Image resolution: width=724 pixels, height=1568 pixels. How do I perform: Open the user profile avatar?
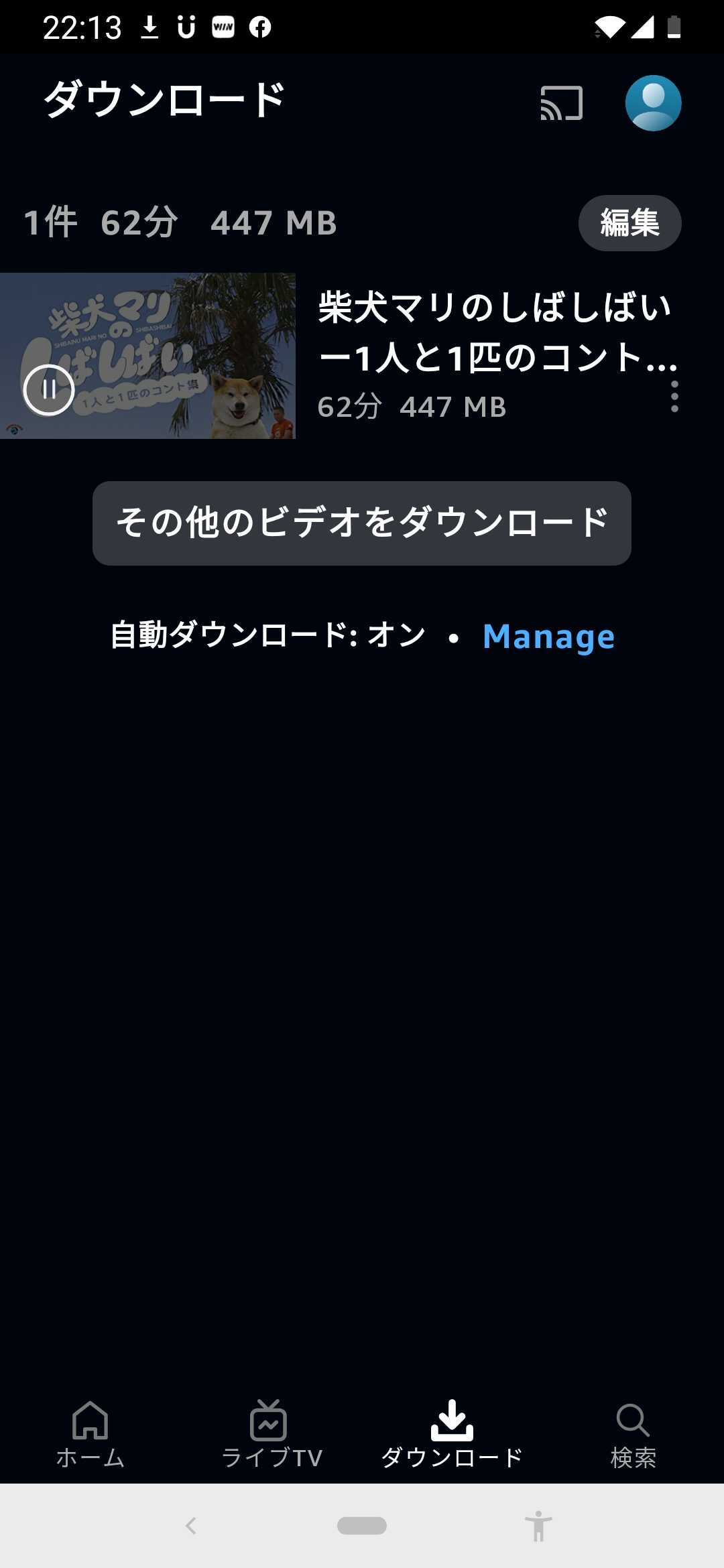coord(653,103)
